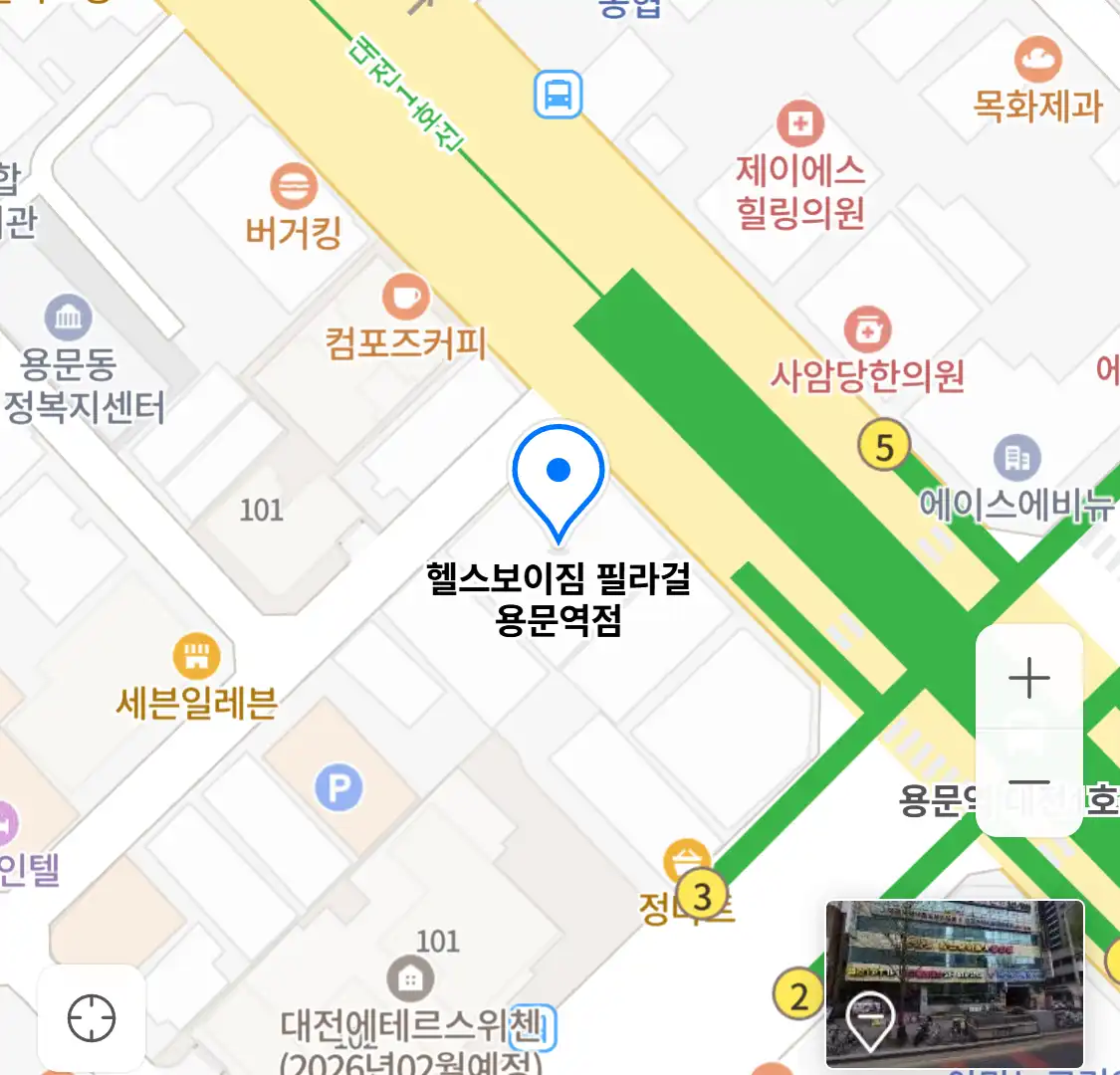Open the 에이스에비뉴 building marker
Screen dimensions: 1120x1075
coord(1016,459)
